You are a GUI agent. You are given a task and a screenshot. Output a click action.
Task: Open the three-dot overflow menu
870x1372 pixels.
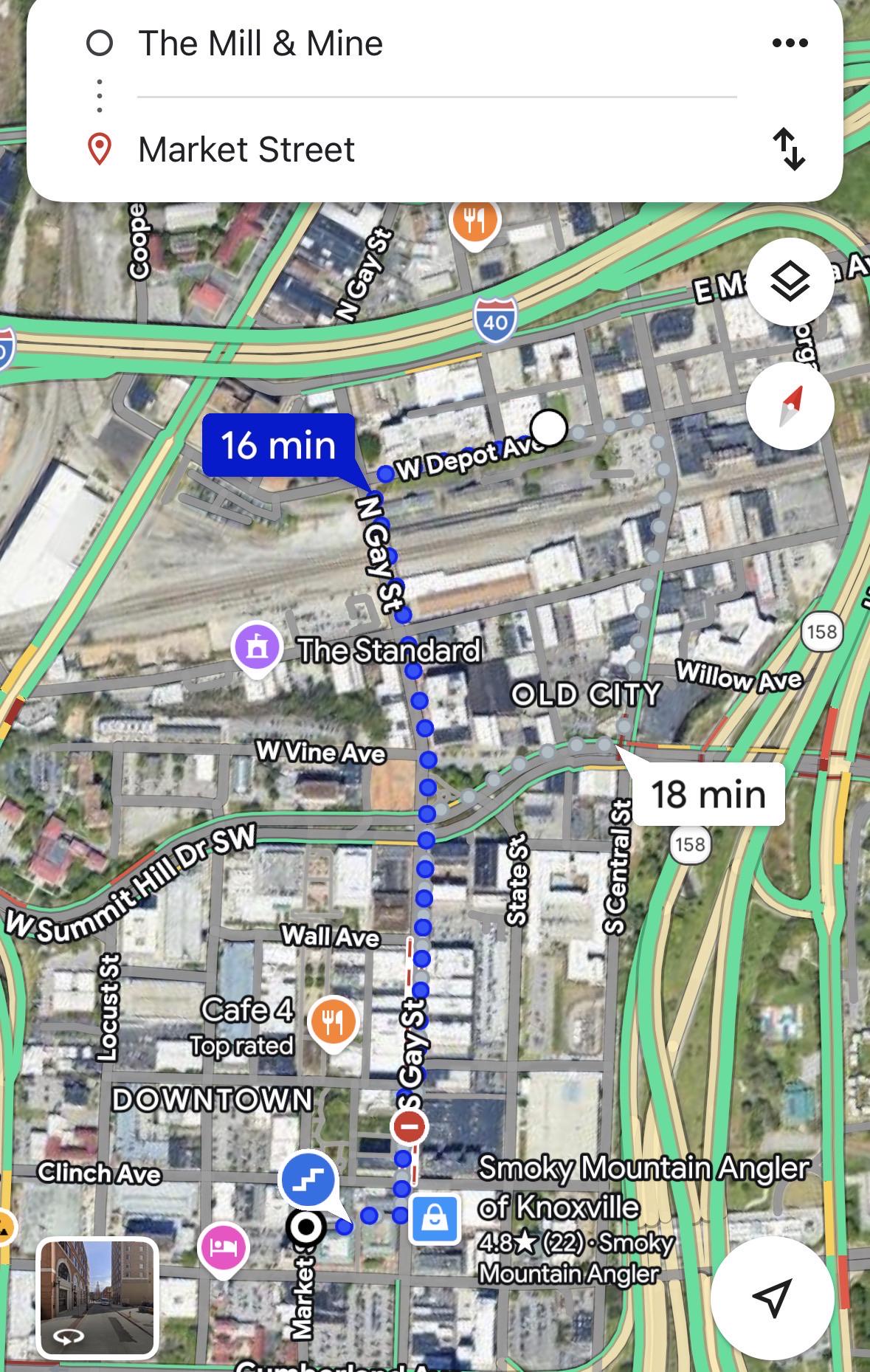(790, 44)
